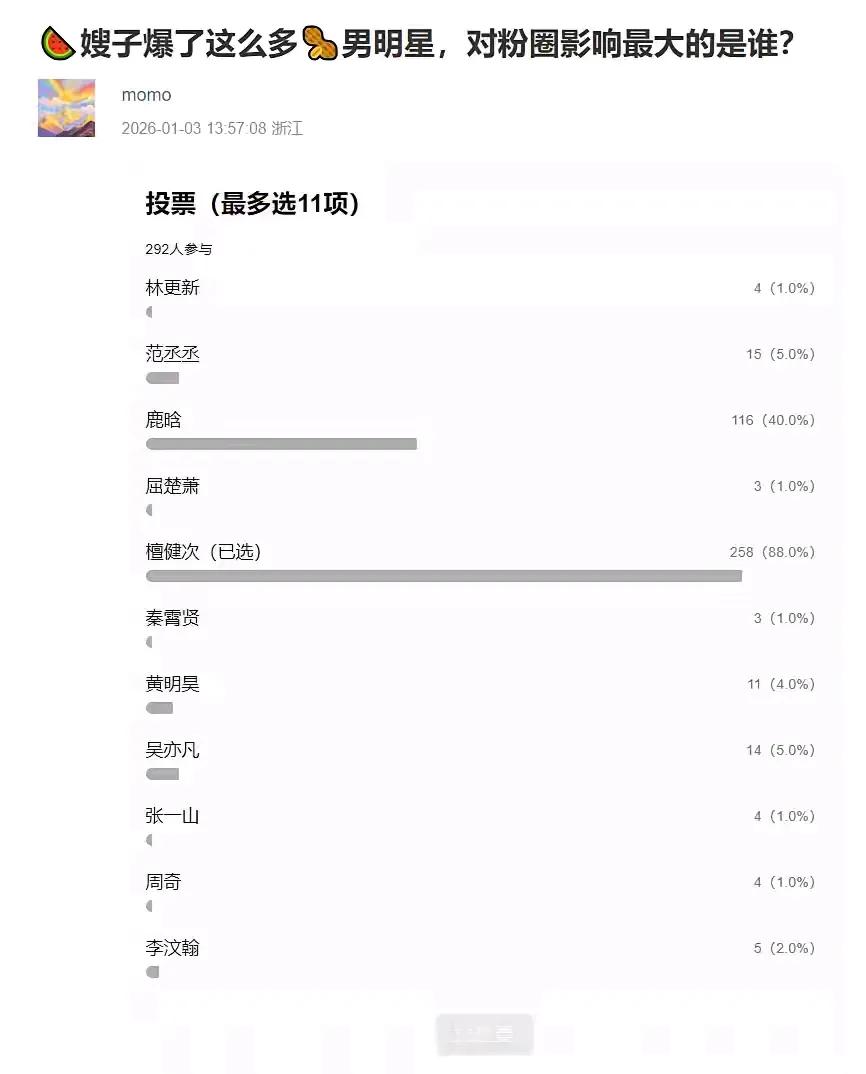Open momo's profile via the avatar

pos(65,108)
